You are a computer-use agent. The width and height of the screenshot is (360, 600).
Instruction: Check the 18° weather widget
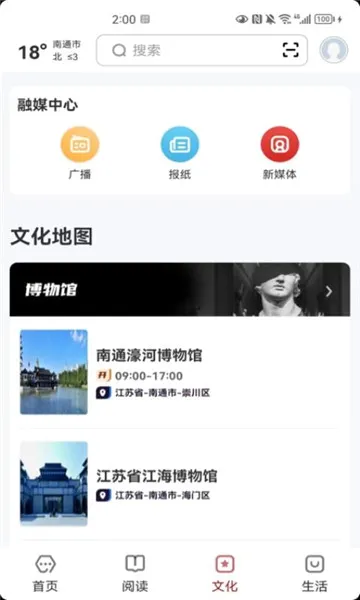50,51
